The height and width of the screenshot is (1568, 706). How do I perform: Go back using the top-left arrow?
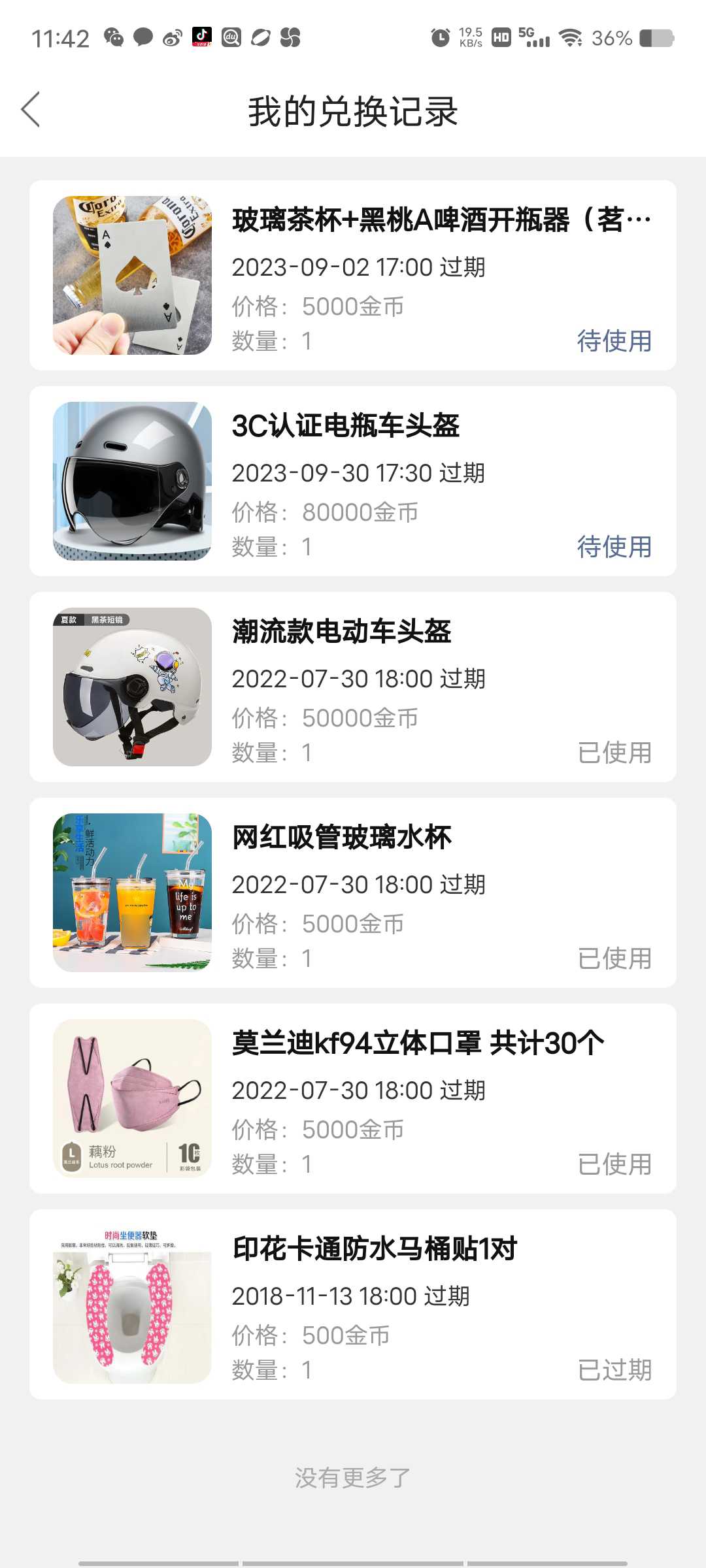click(x=31, y=110)
